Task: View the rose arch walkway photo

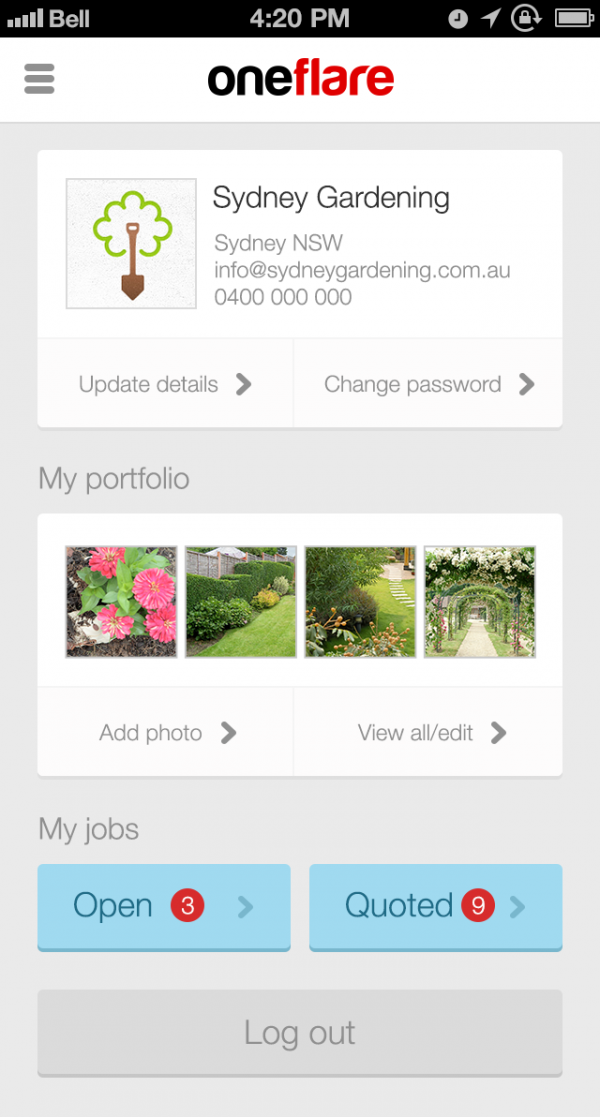Action: [x=480, y=601]
